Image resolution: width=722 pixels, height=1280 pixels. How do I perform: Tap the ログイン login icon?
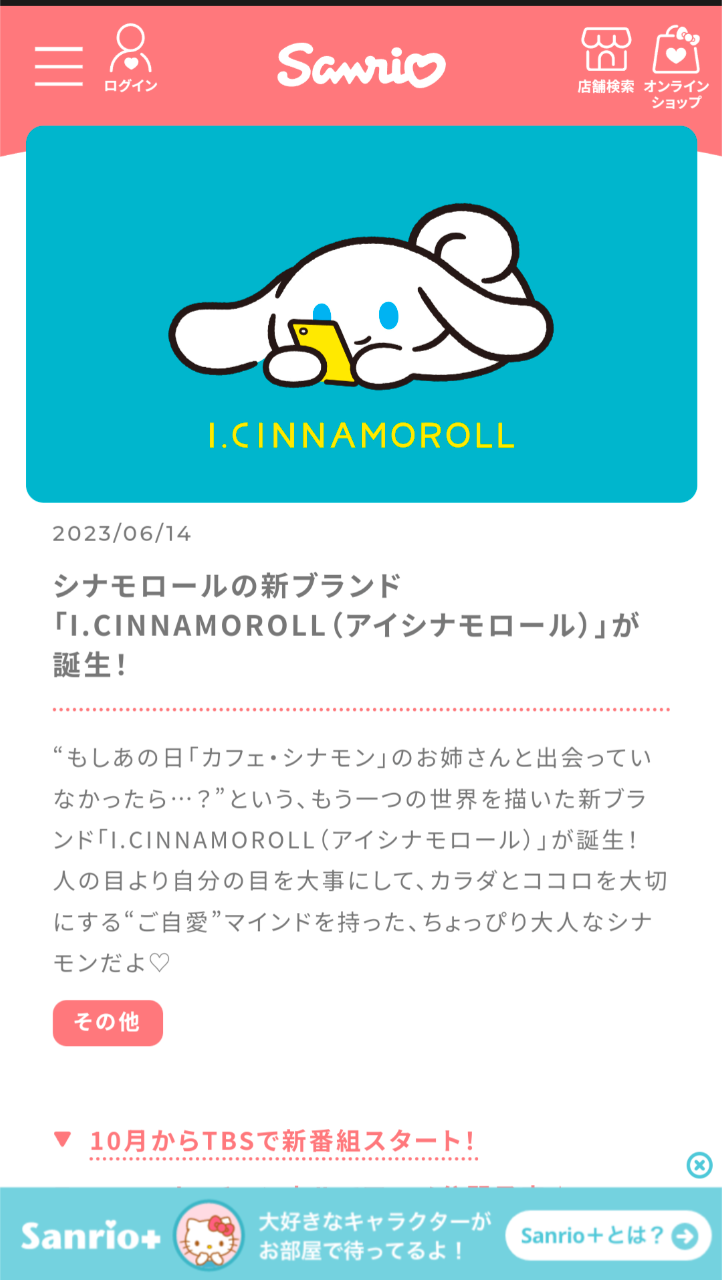point(131,59)
